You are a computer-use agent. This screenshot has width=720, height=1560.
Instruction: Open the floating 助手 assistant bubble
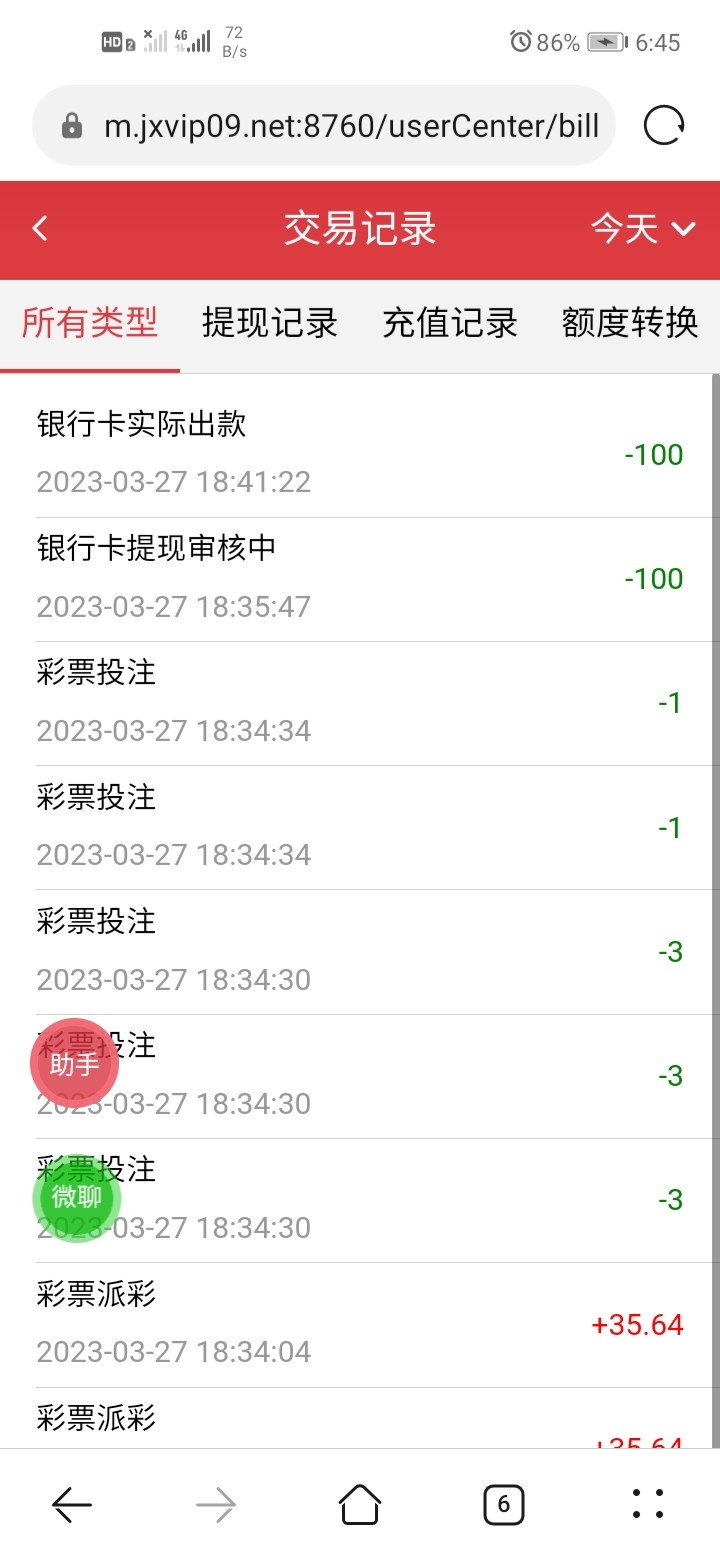pos(75,1063)
